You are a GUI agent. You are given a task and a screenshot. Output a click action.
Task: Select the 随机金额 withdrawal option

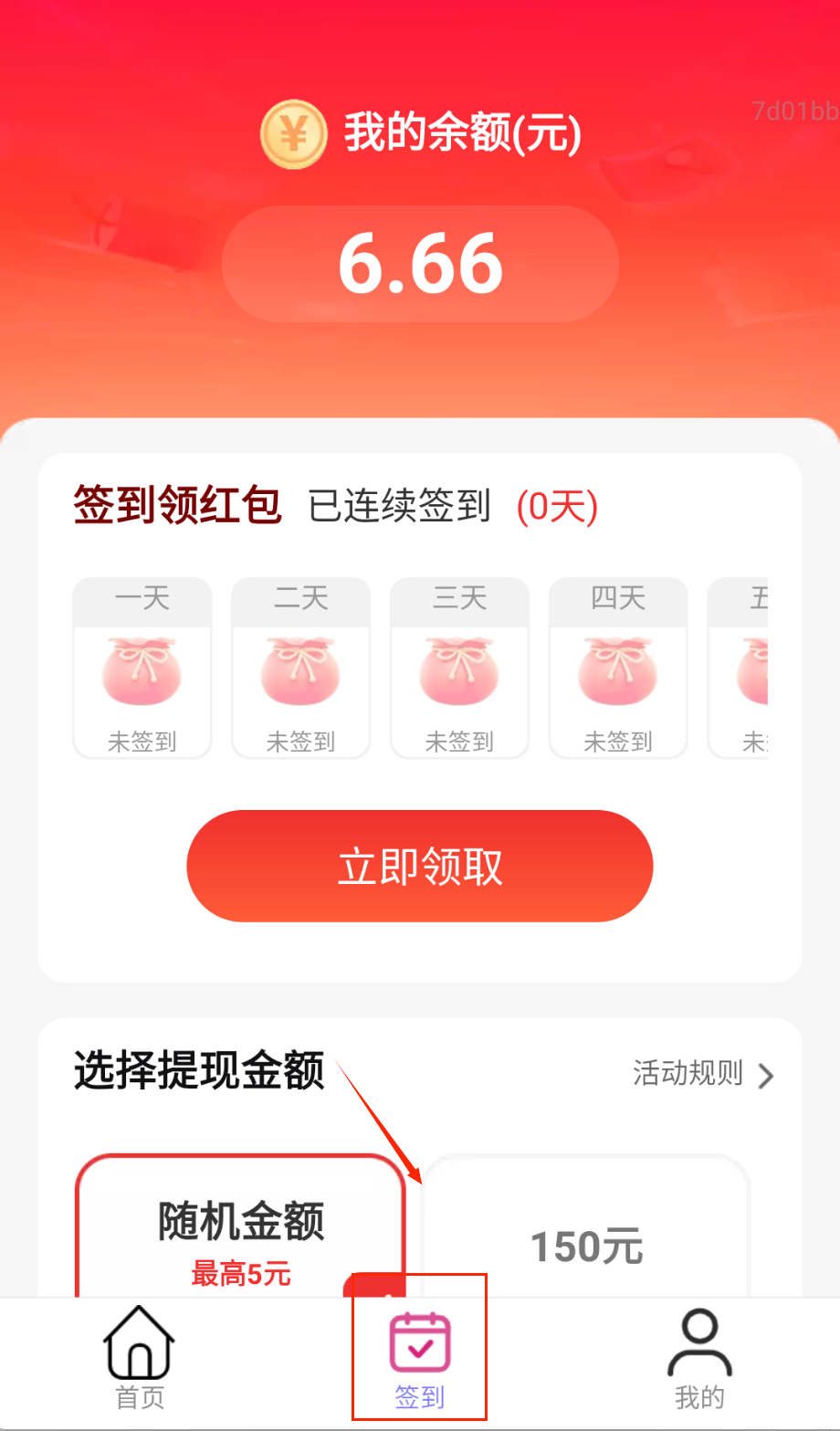tap(240, 1233)
